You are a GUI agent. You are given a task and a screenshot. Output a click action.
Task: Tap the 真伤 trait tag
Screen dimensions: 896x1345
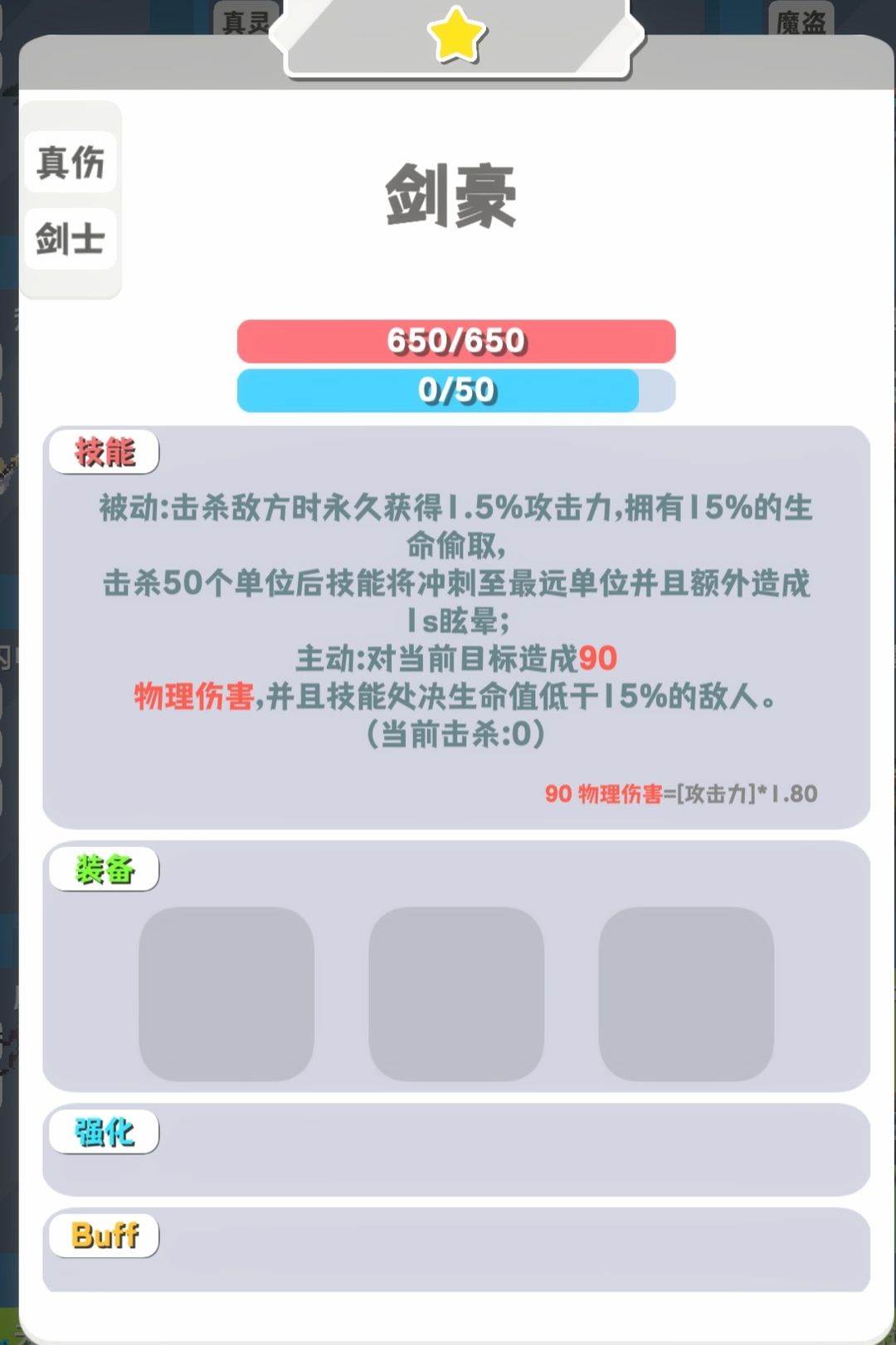[x=71, y=162]
